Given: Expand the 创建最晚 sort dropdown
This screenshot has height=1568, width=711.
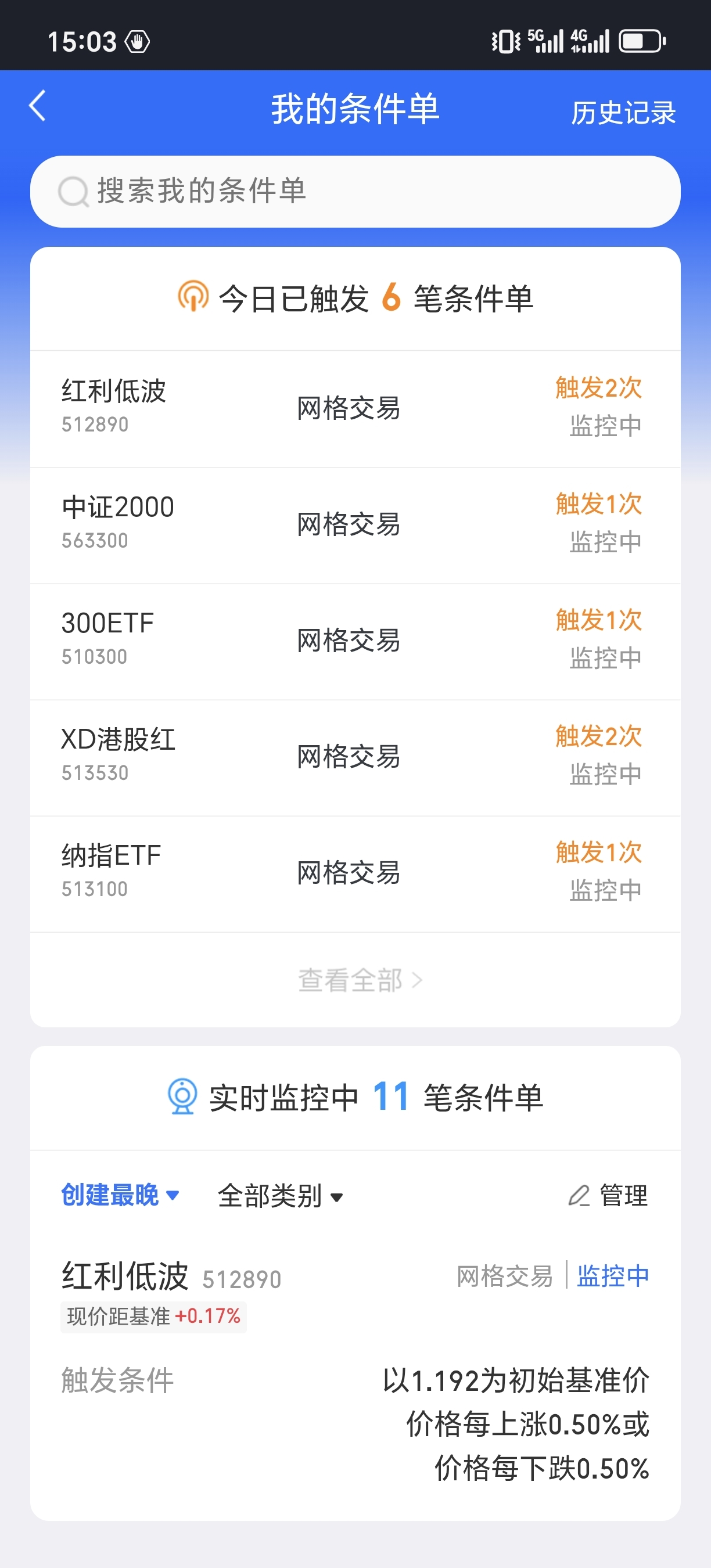Looking at the screenshot, I should pyautogui.click(x=120, y=1195).
